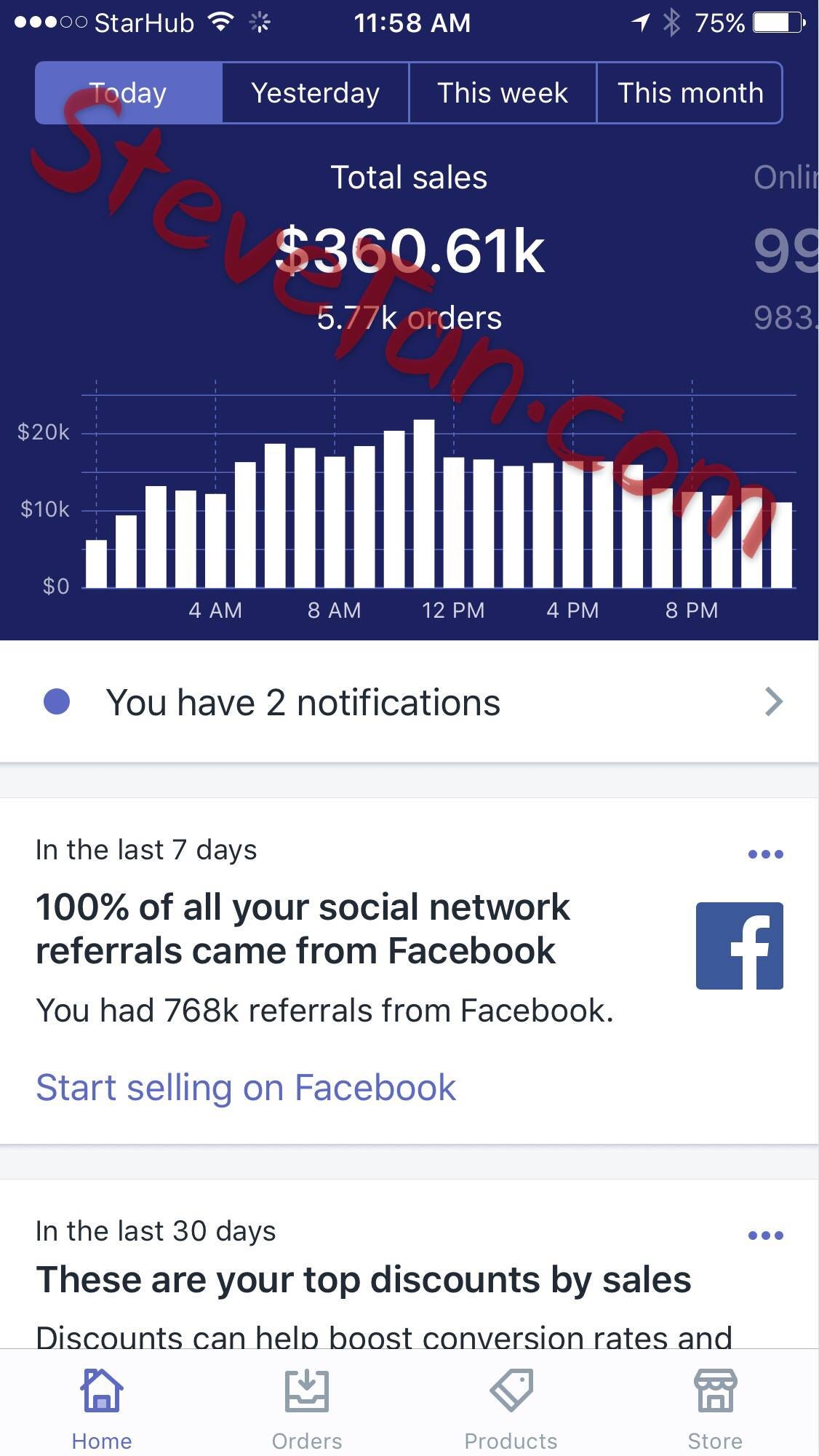Tap the Start selling on Facebook link

point(246,1088)
